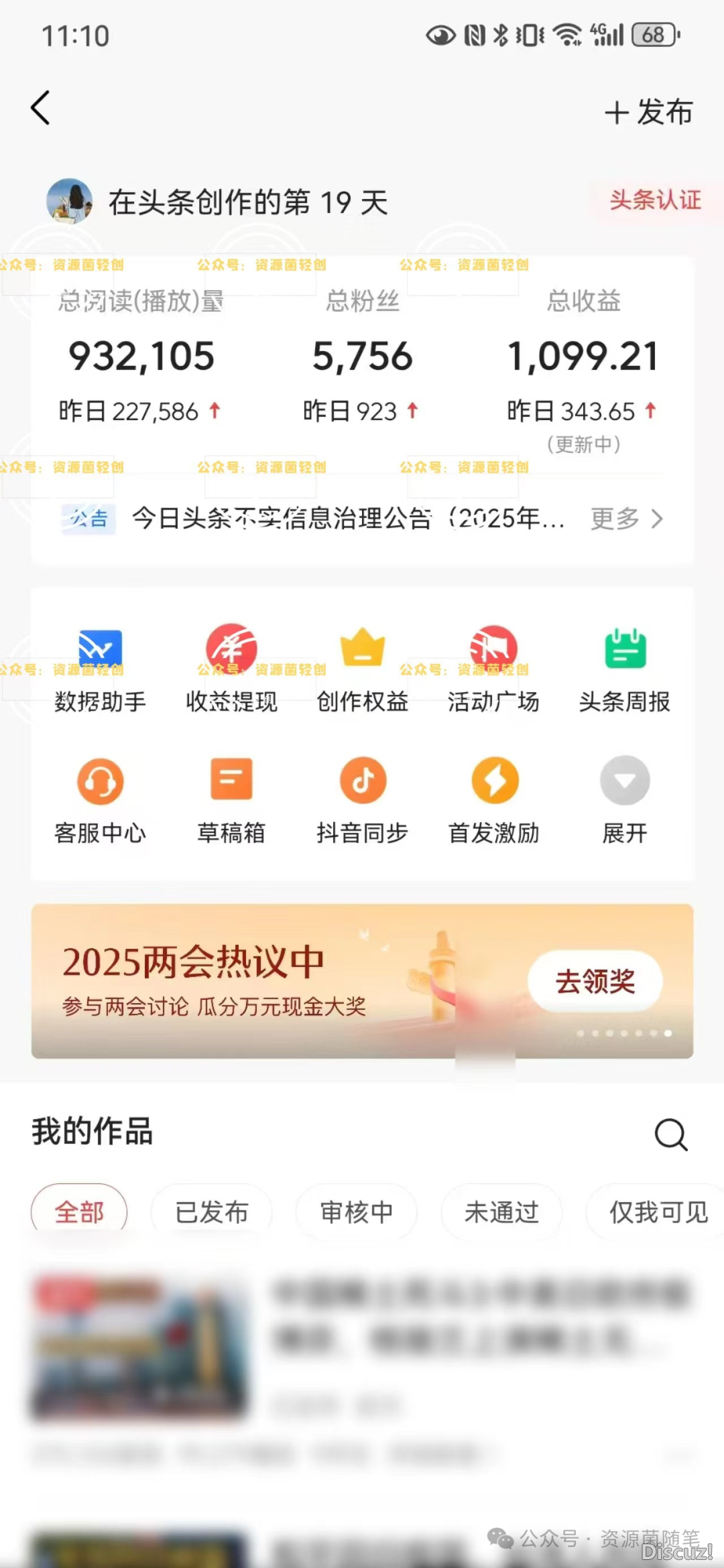Image resolution: width=724 pixels, height=1568 pixels.
Task: Search my works with the magnifier icon
Action: (x=670, y=1134)
